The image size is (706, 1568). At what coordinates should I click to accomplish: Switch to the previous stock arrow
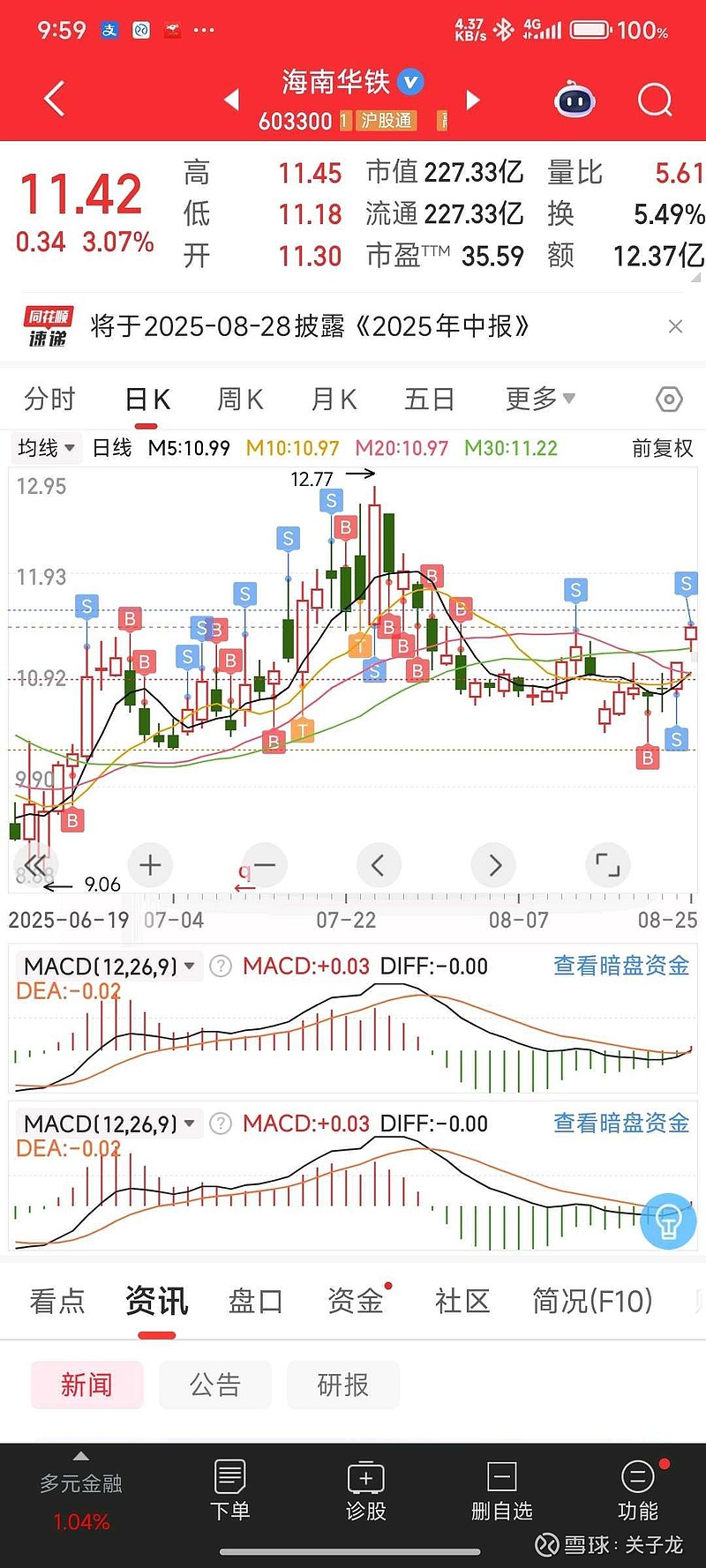(x=232, y=100)
